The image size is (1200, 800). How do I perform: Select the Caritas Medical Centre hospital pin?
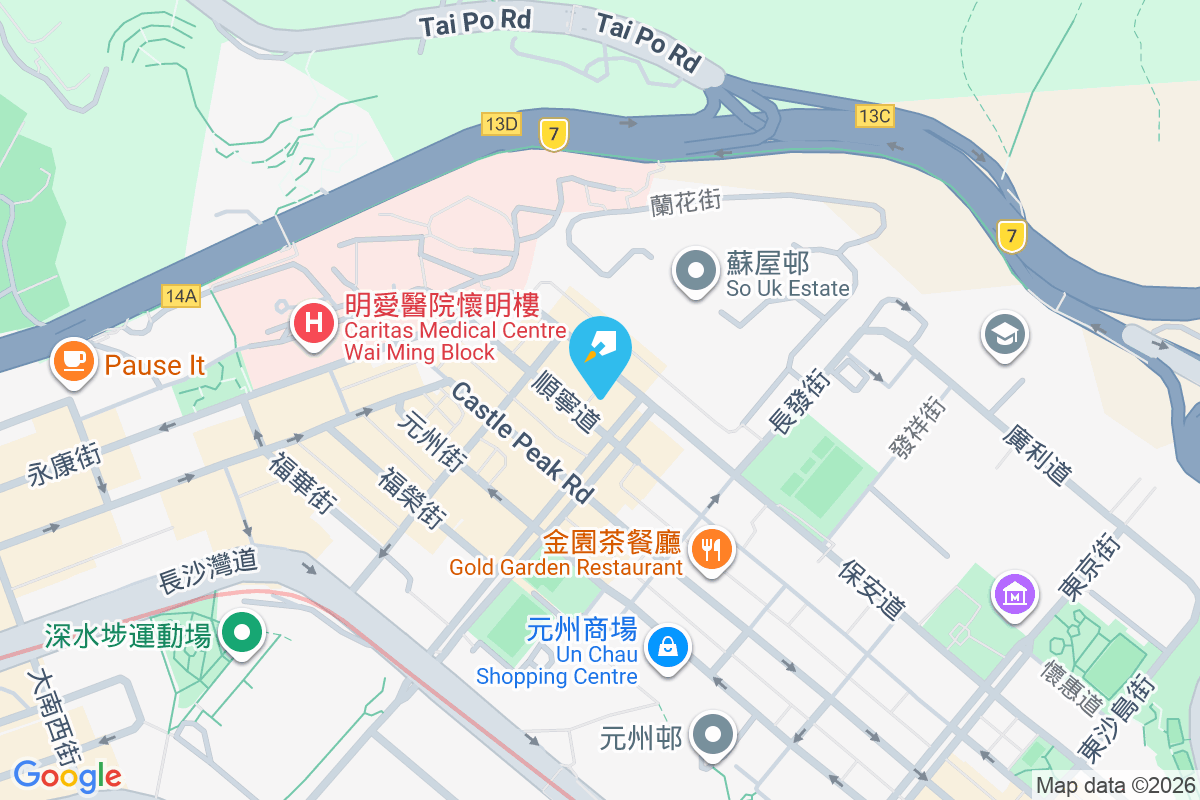[x=313, y=324]
